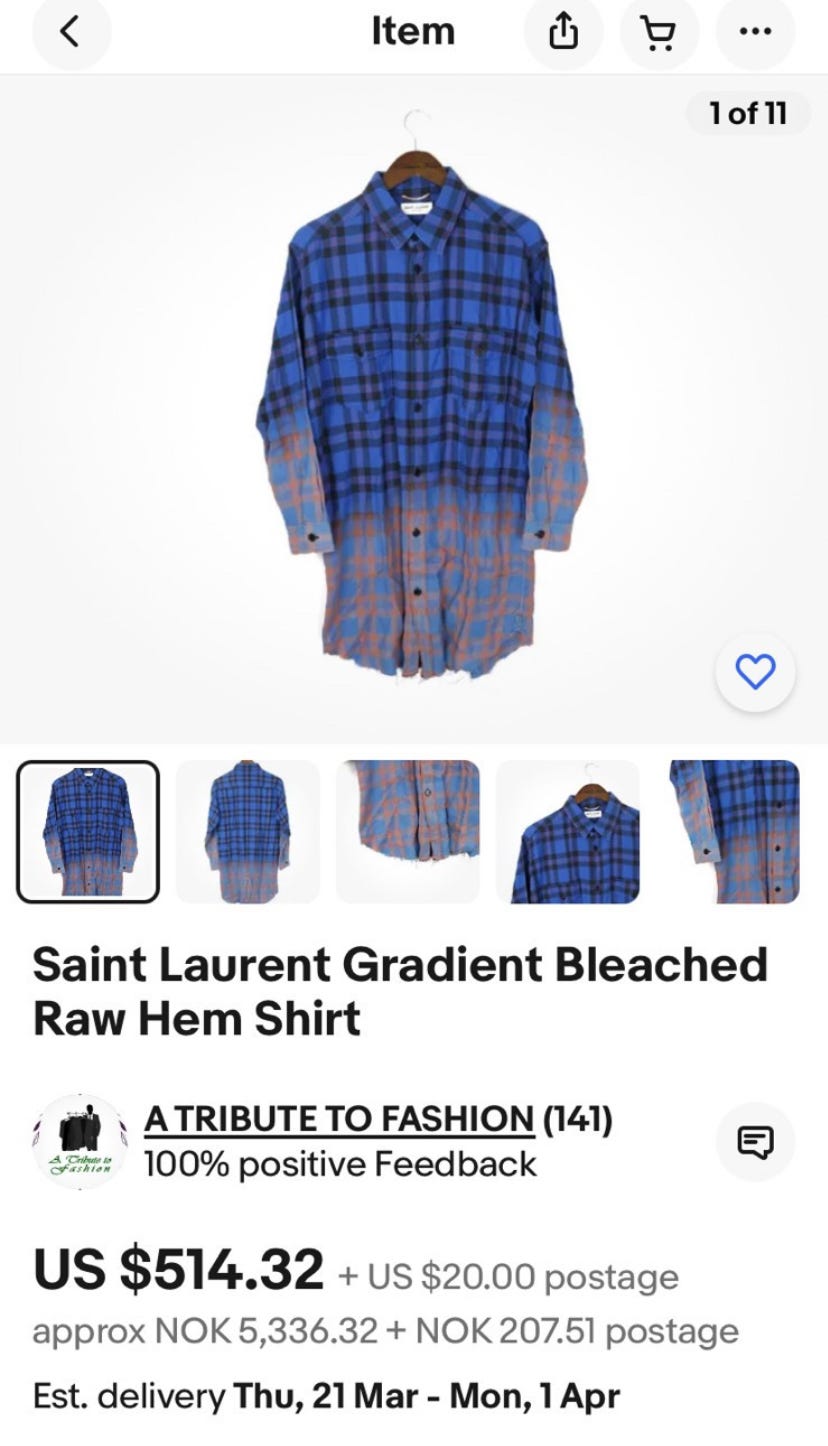The image size is (828, 1446).
Task: Show the fourth thumbnail of collar closeup
Action: 568,832
